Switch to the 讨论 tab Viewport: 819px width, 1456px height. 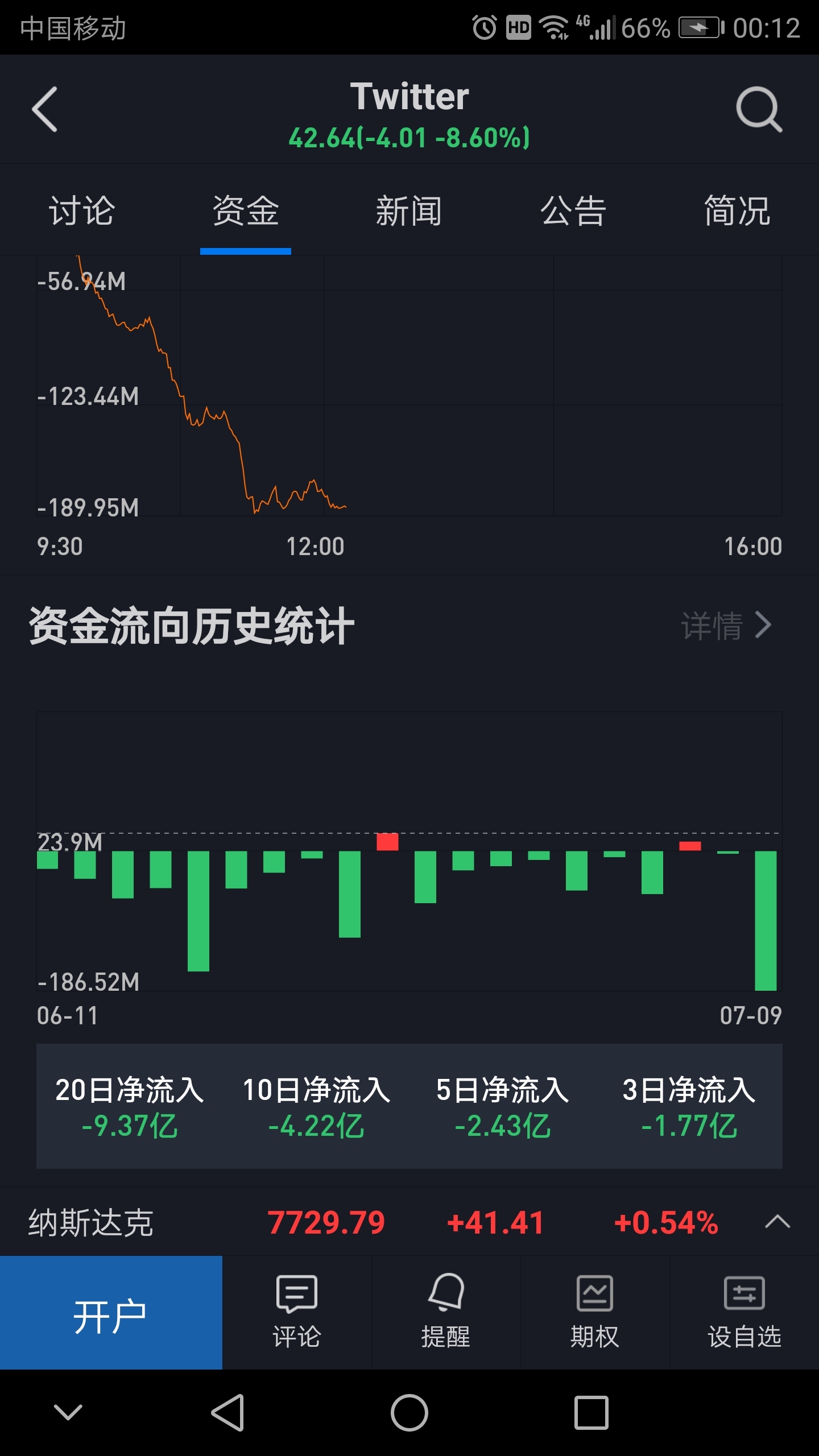pyautogui.click(x=82, y=210)
